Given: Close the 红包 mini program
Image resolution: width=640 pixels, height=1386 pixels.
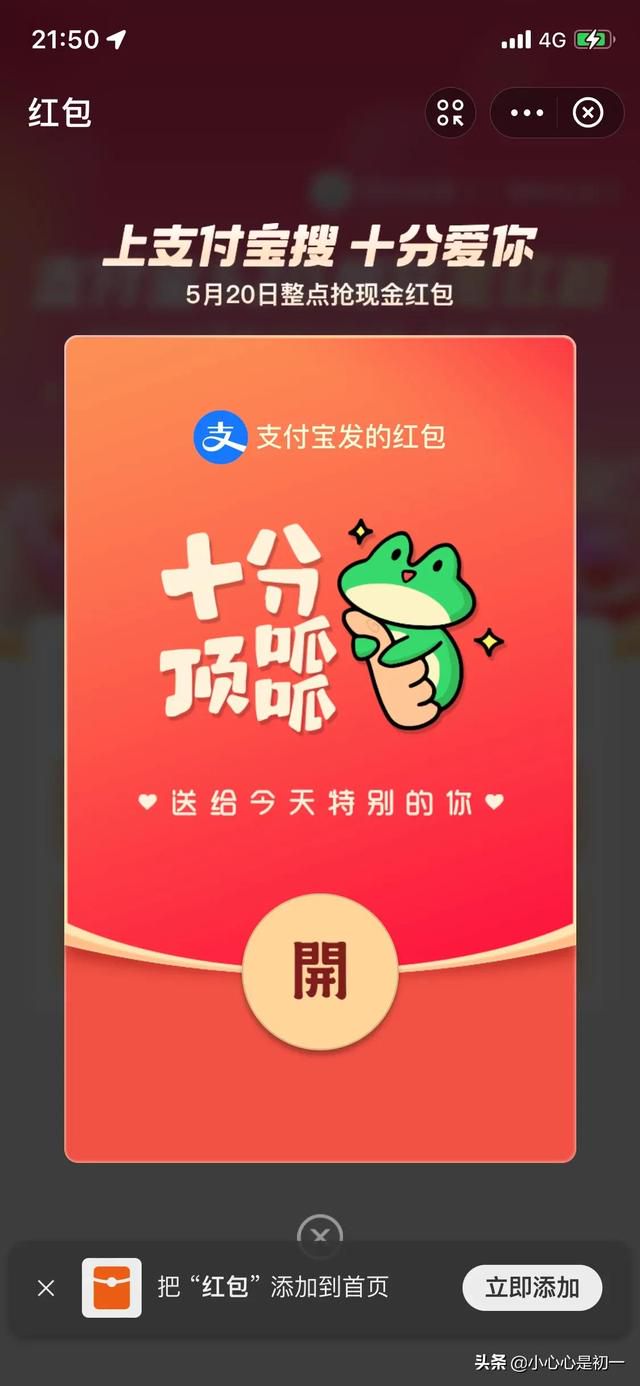Looking at the screenshot, I should tap(588, 113).
